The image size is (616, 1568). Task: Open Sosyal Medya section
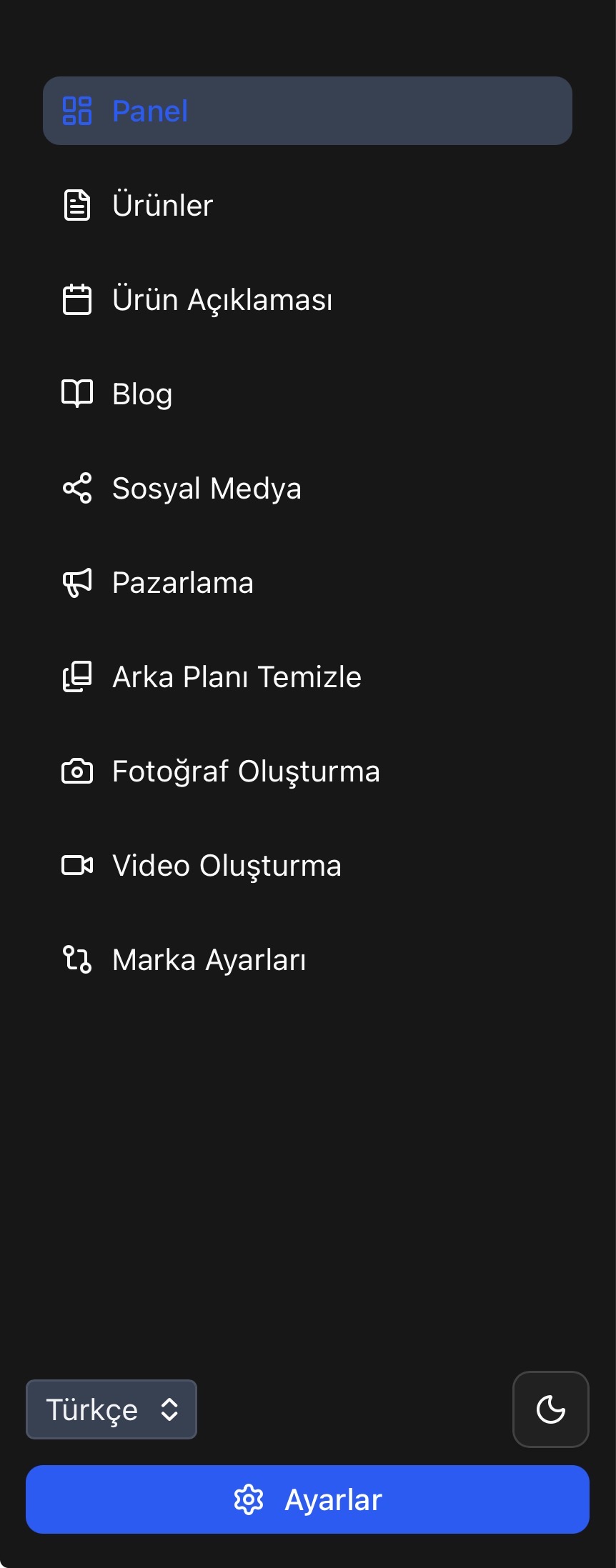click(x=206, y=489)
